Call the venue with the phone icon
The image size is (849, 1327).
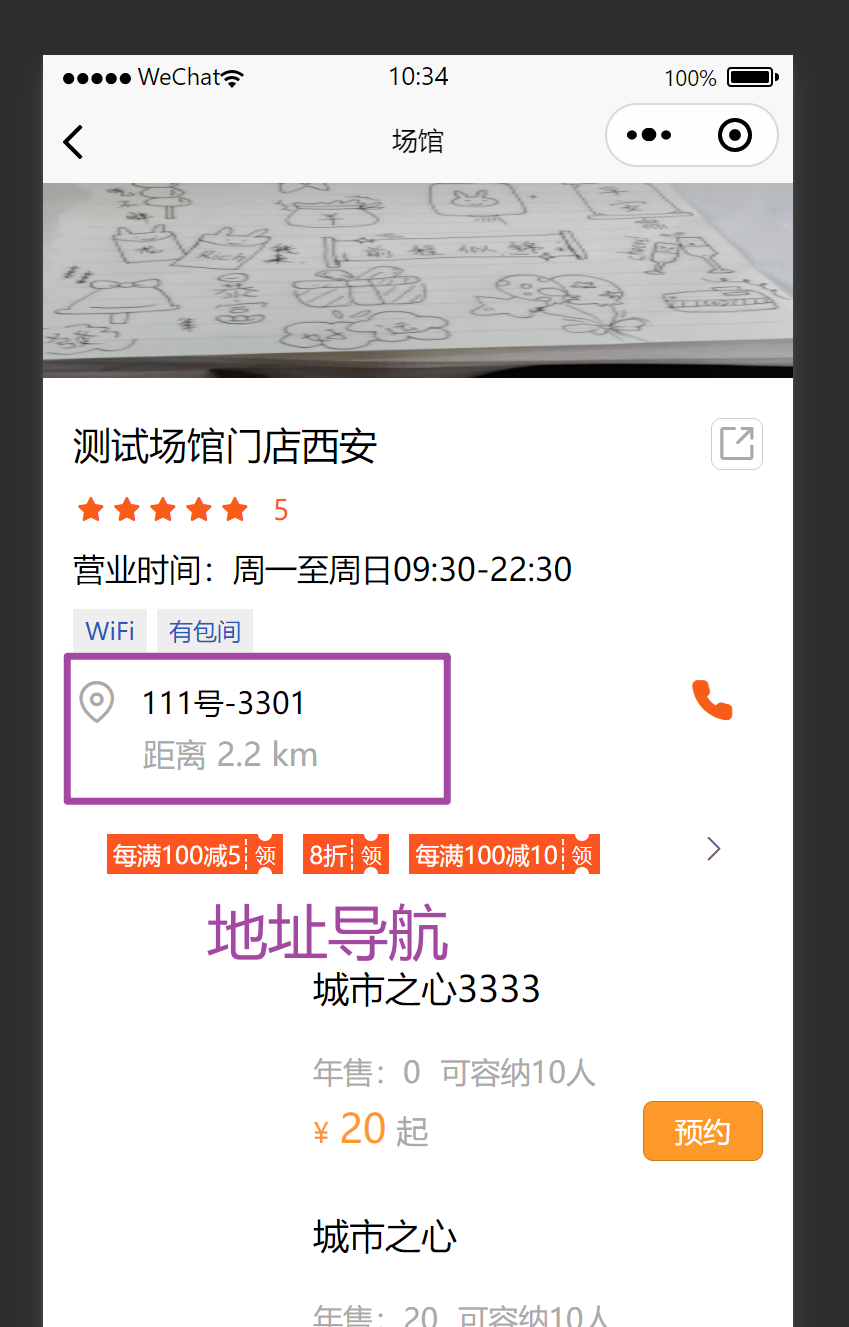tap(712, 700)
